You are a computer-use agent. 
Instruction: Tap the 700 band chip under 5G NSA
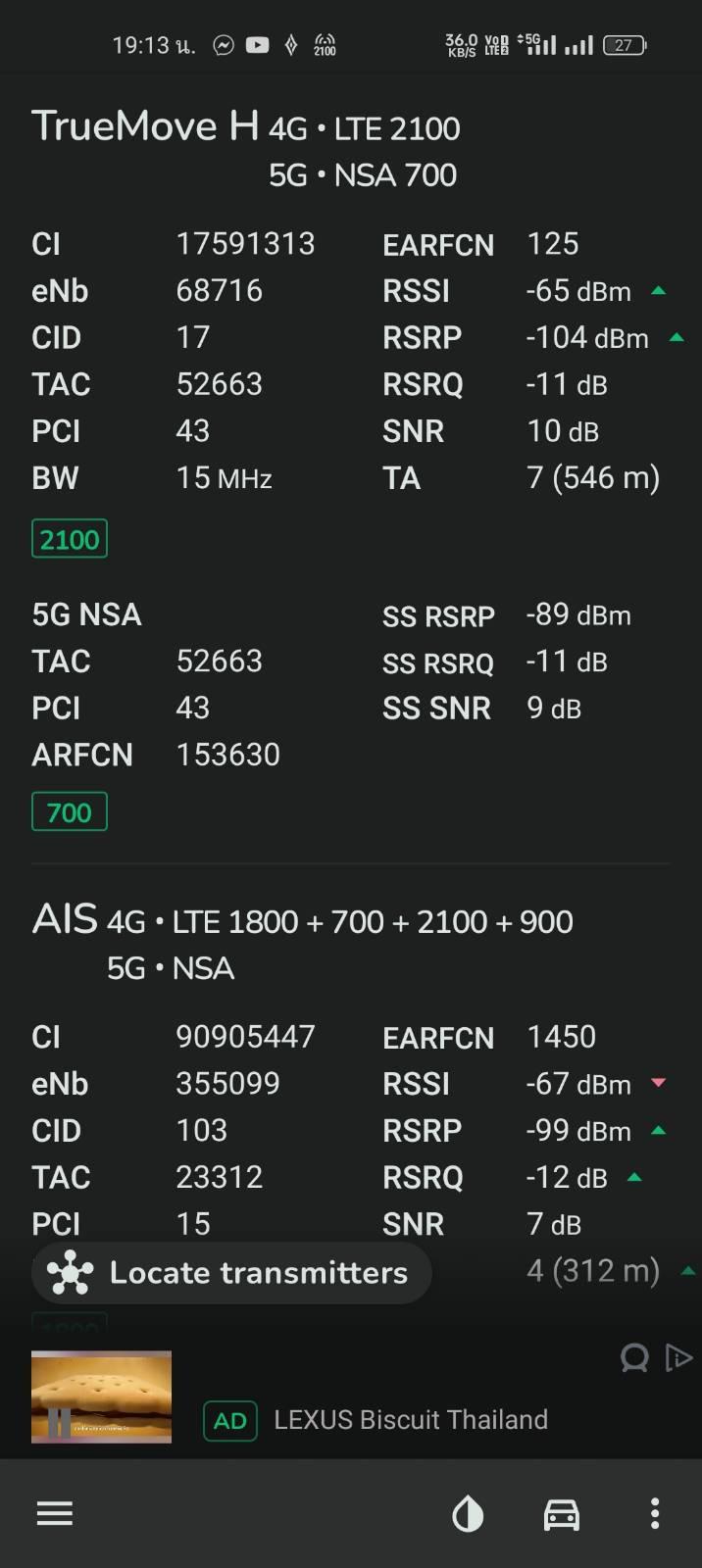(70, 812)
